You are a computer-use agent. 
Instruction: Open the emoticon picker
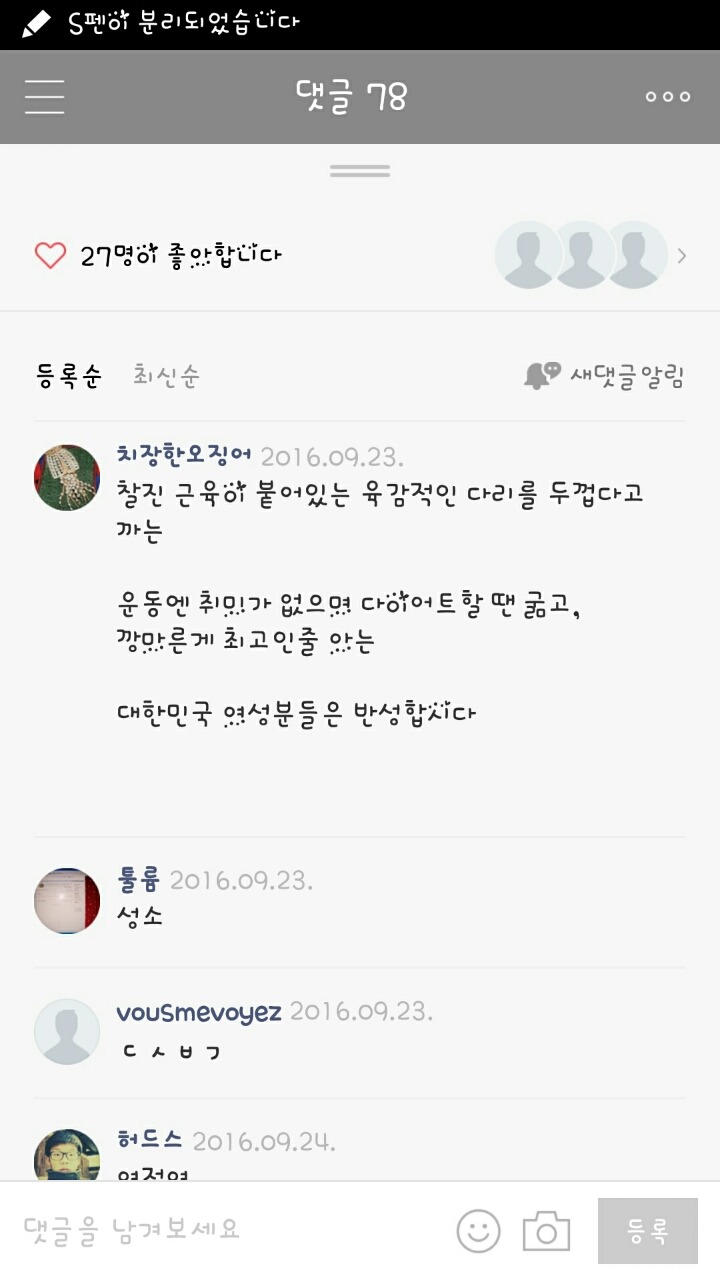click(478, 1231)
